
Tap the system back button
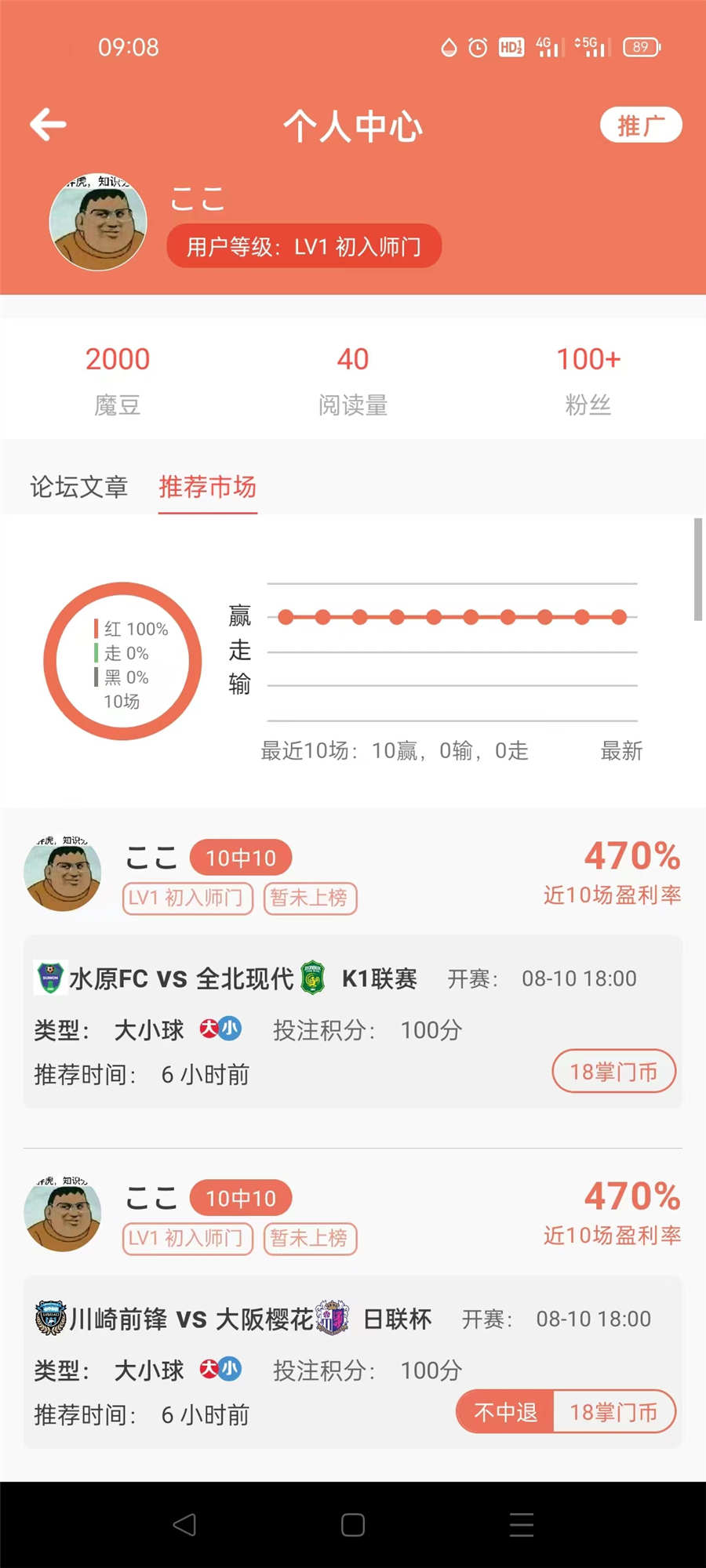(184, 1525)
